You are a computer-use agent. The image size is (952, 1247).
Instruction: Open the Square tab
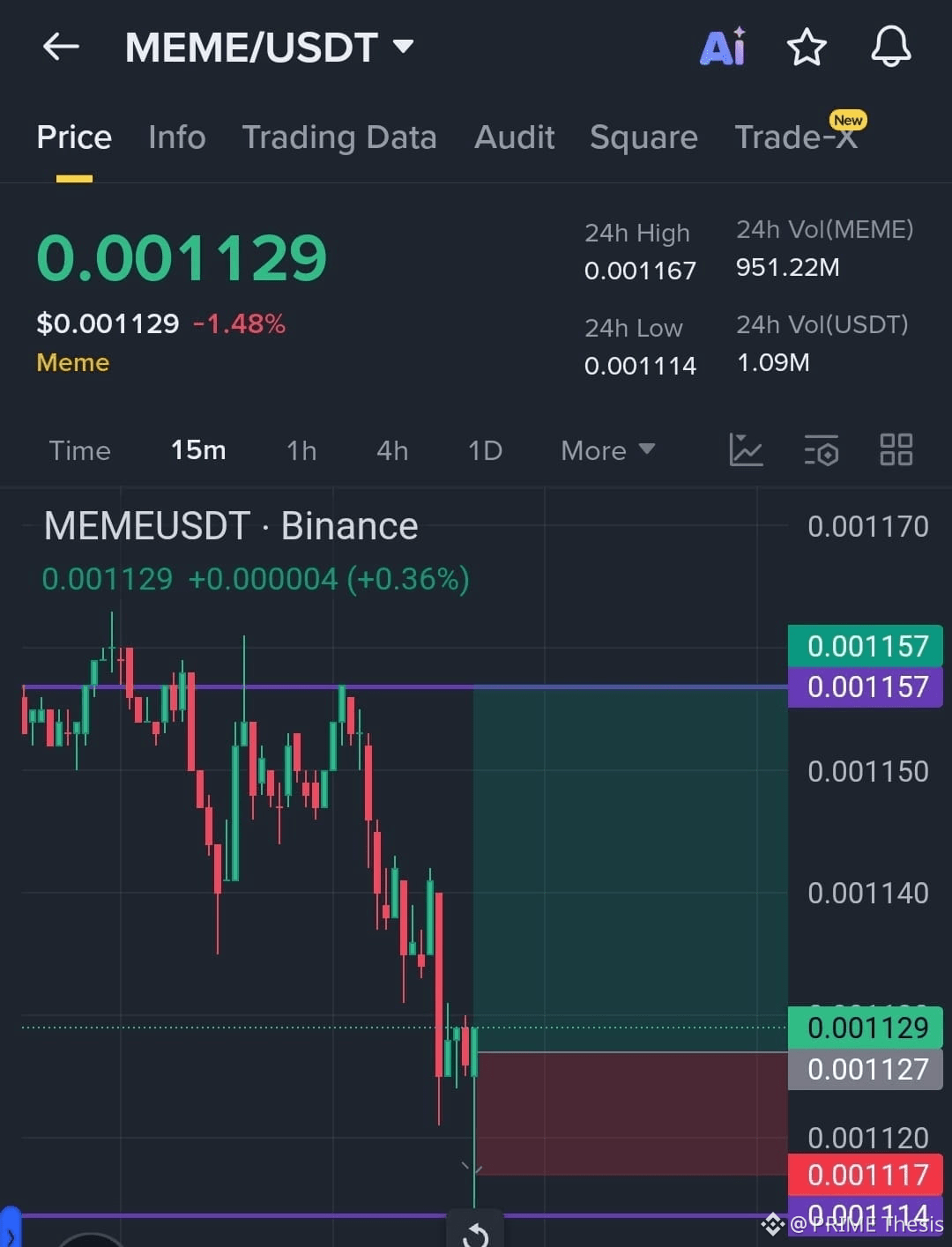pos(643,137)
